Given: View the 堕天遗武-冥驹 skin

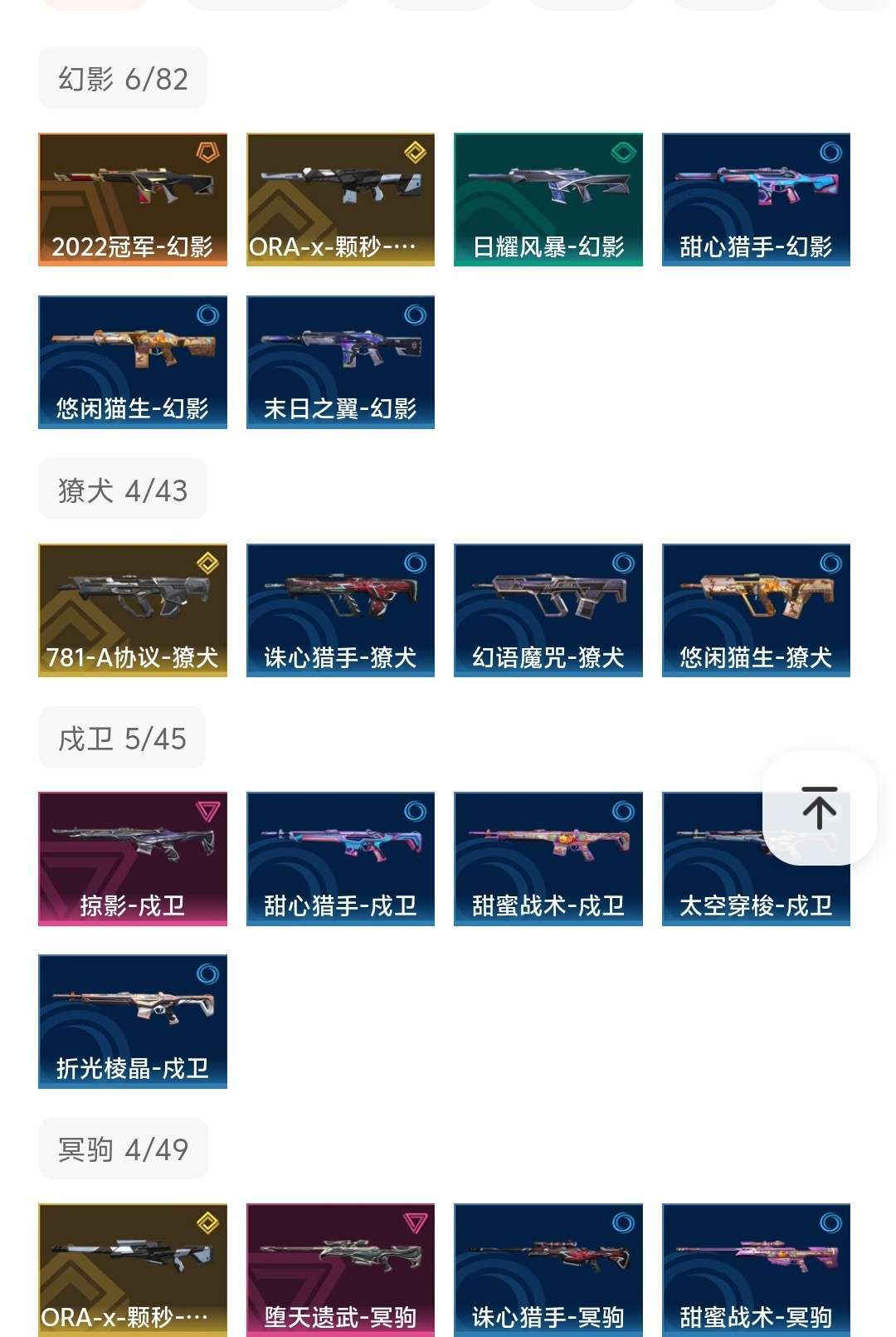Looking at the screenshot, I should (x=340, y=1270).
